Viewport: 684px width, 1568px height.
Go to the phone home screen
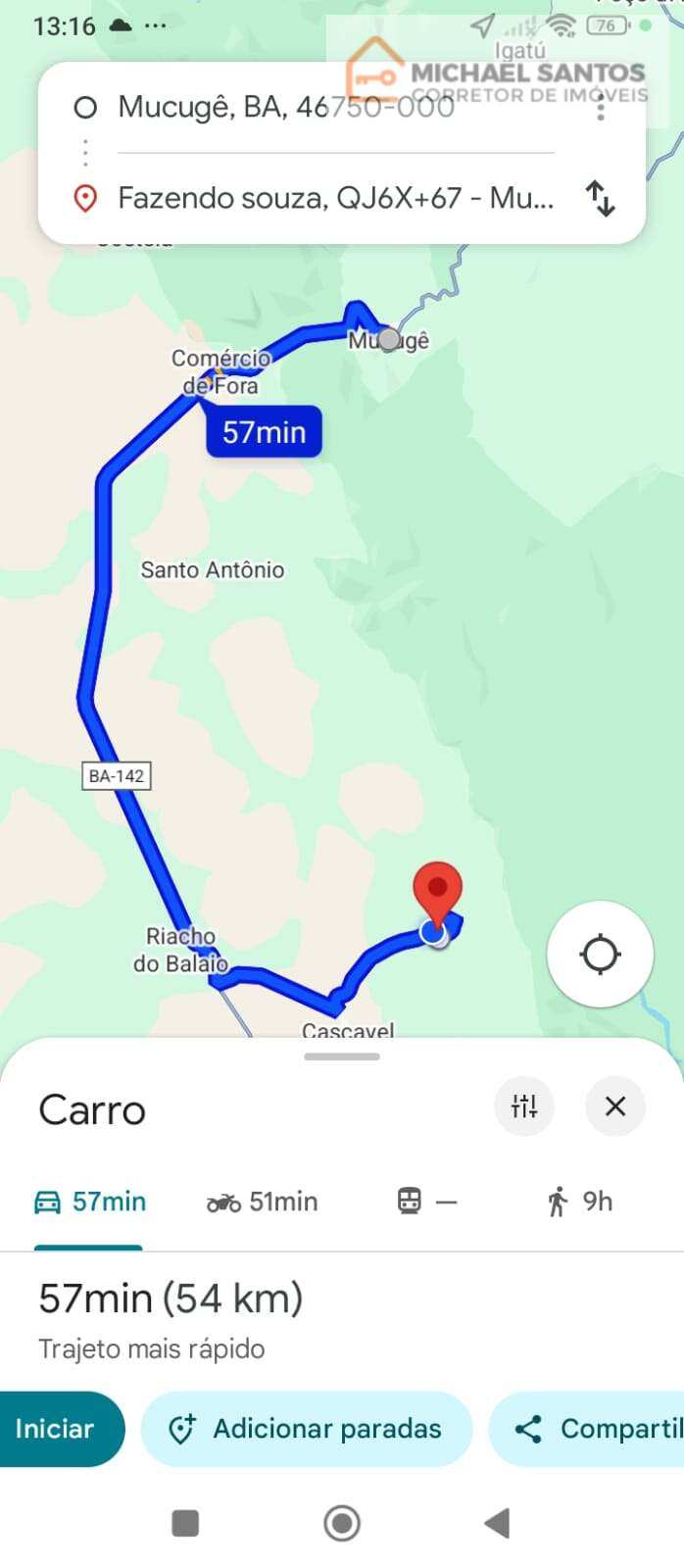pos(342,1523)
